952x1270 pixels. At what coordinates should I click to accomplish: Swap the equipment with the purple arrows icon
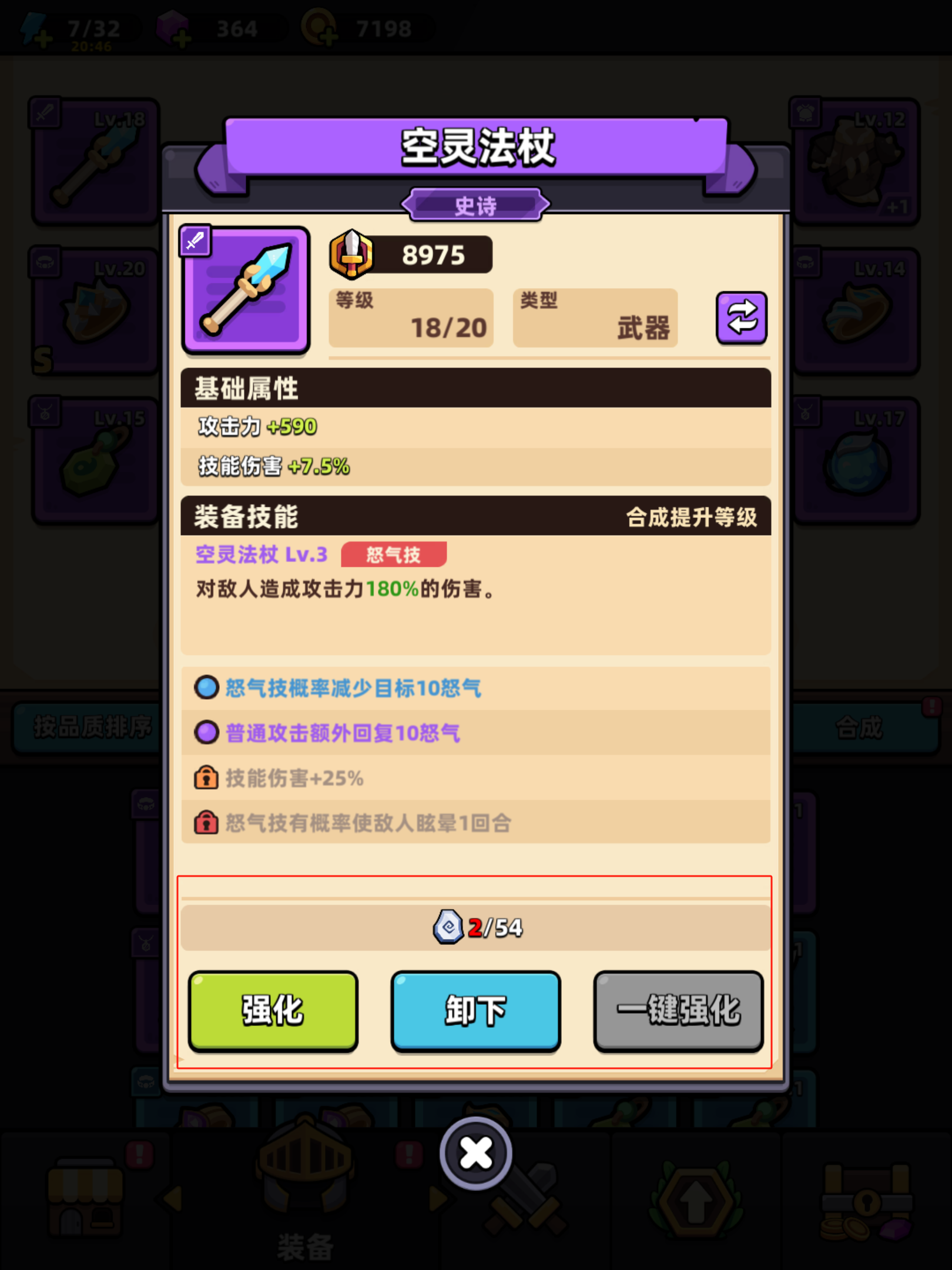(741, 317)
